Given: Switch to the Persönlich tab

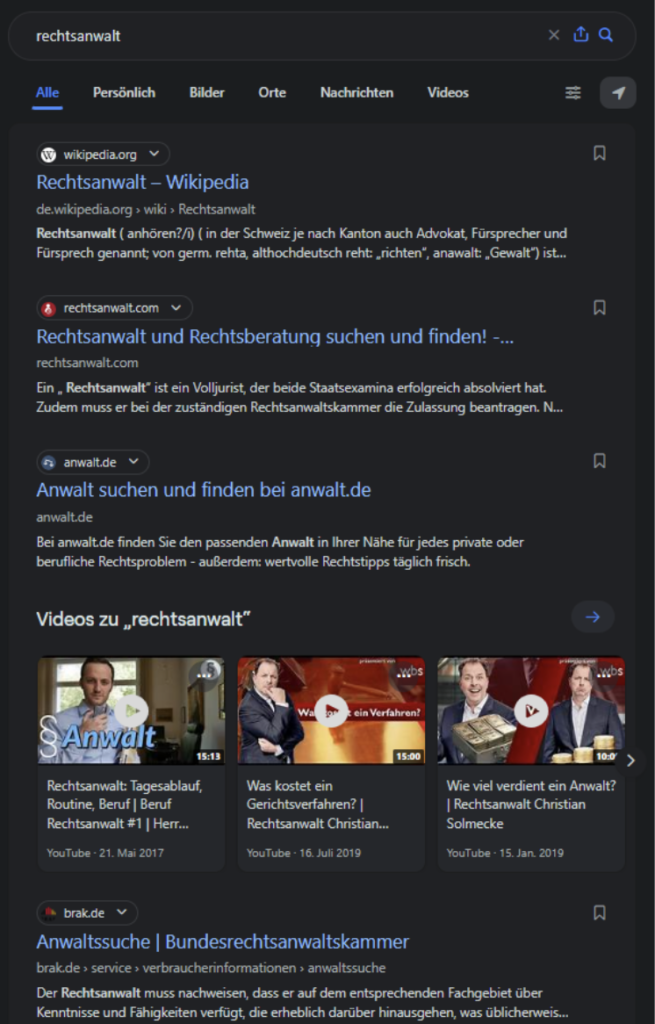Looking at the screenshot, I should (x=124, y=92).
